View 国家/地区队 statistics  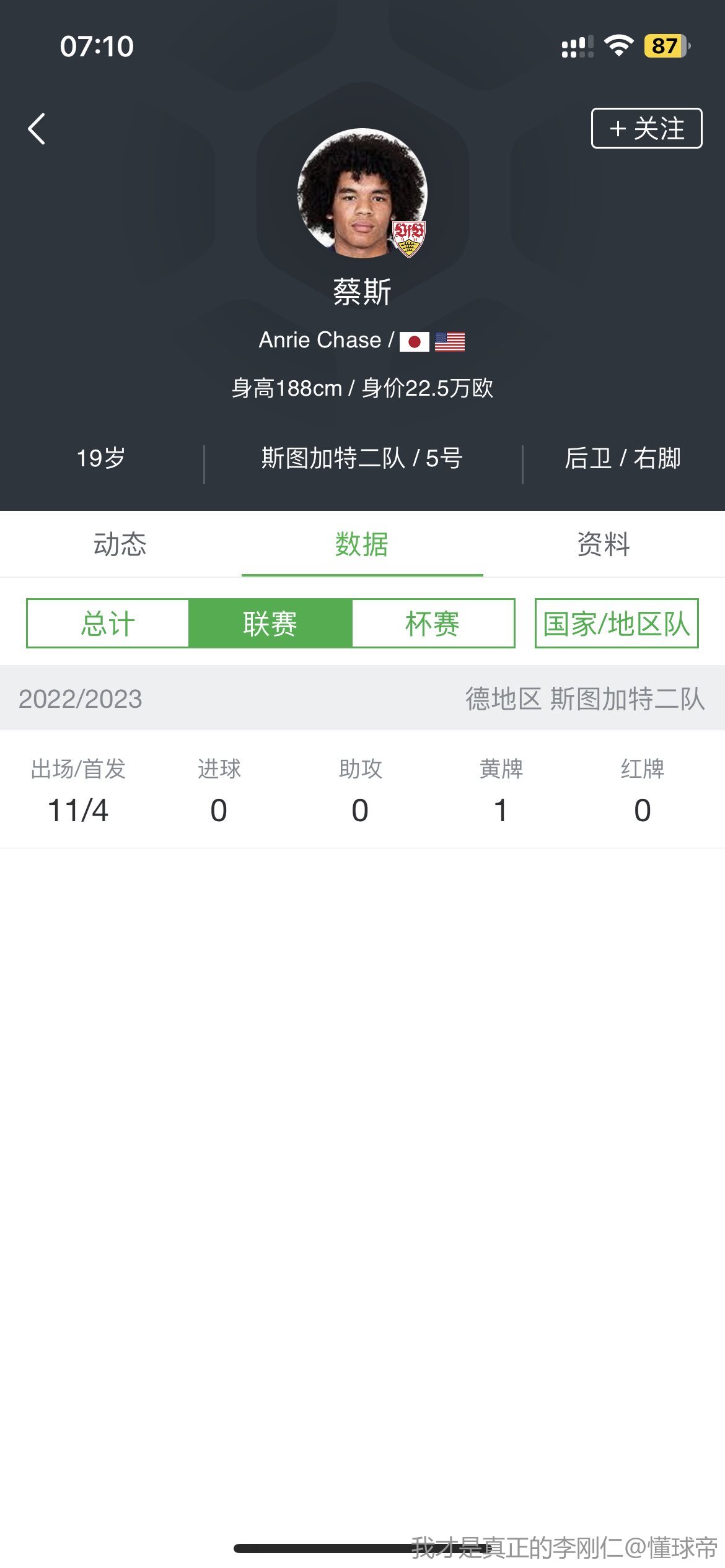[617, 624]
